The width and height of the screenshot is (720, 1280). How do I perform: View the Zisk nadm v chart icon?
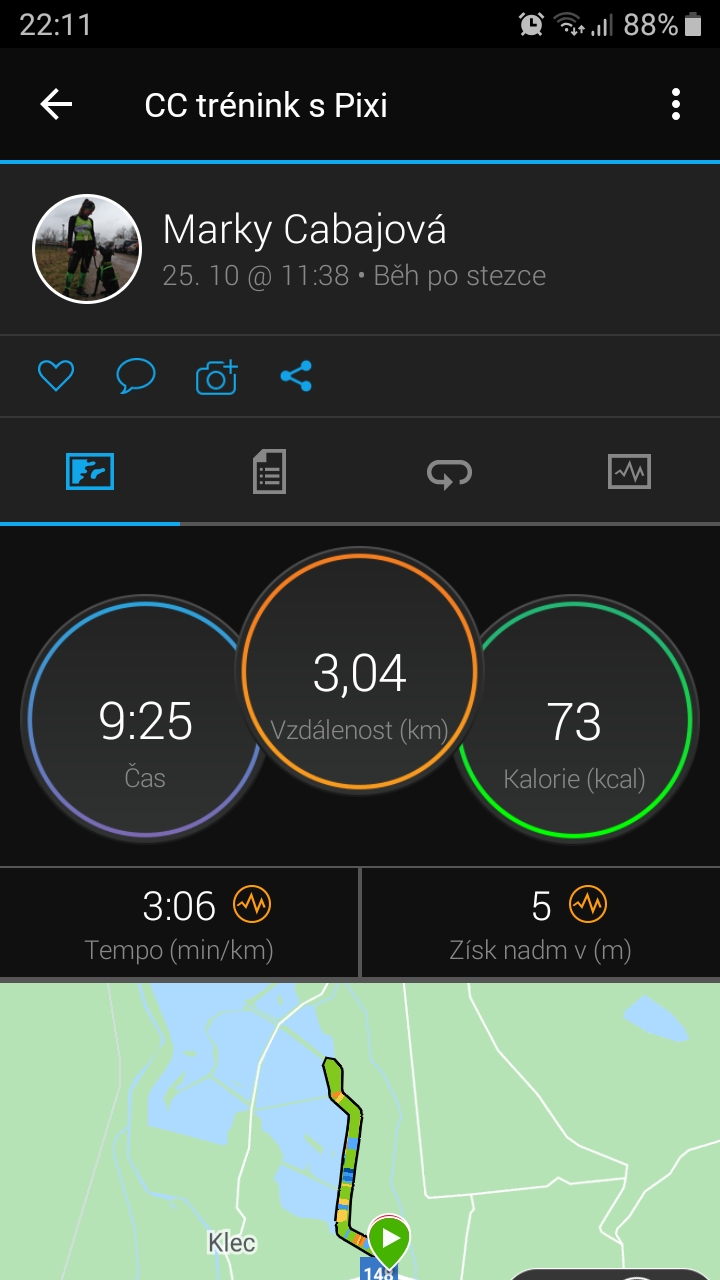point(588,905)
